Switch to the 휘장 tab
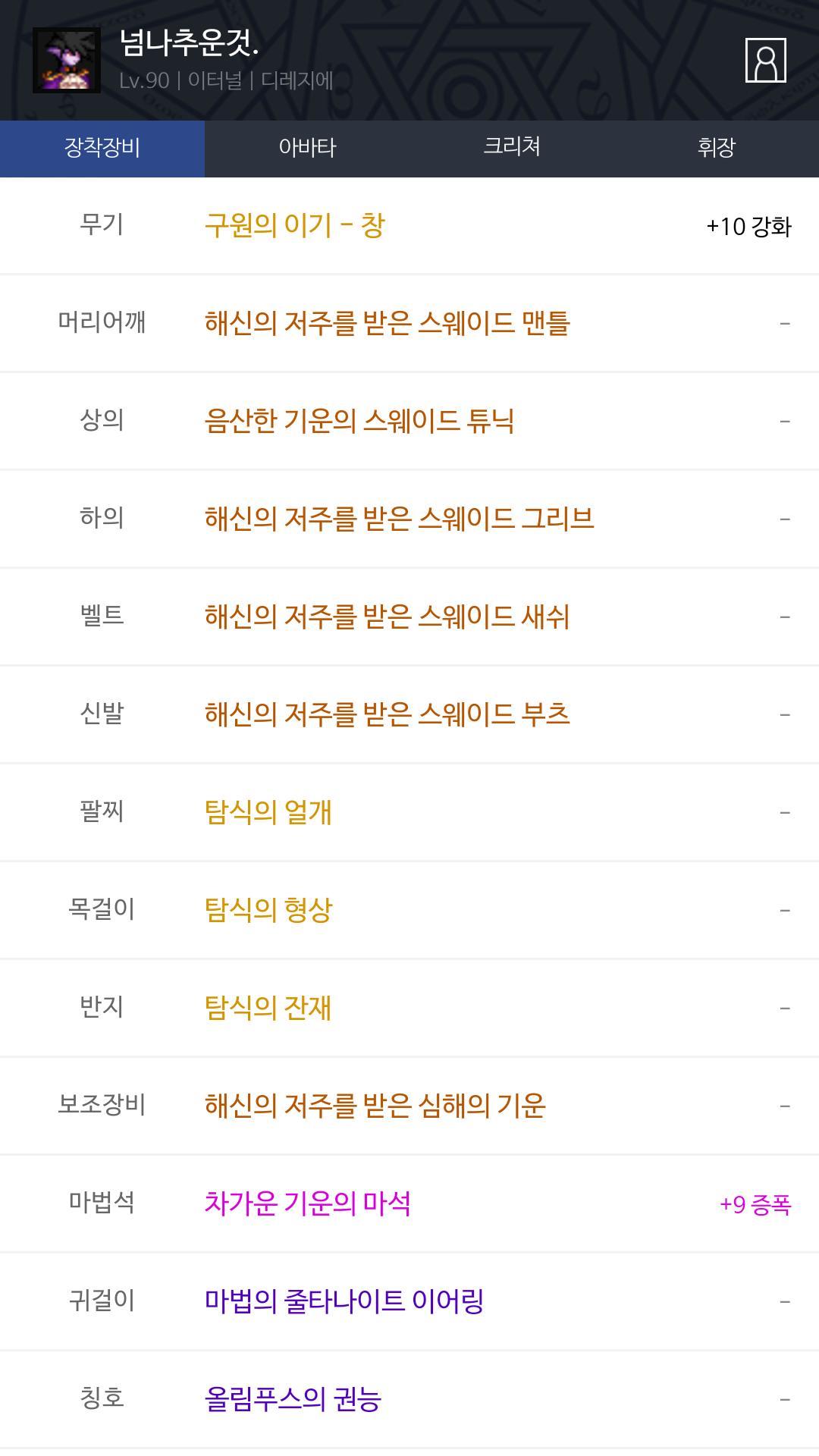Image resolution: width=819 pixels, height=1456 pixels. [x=717, y=149]
